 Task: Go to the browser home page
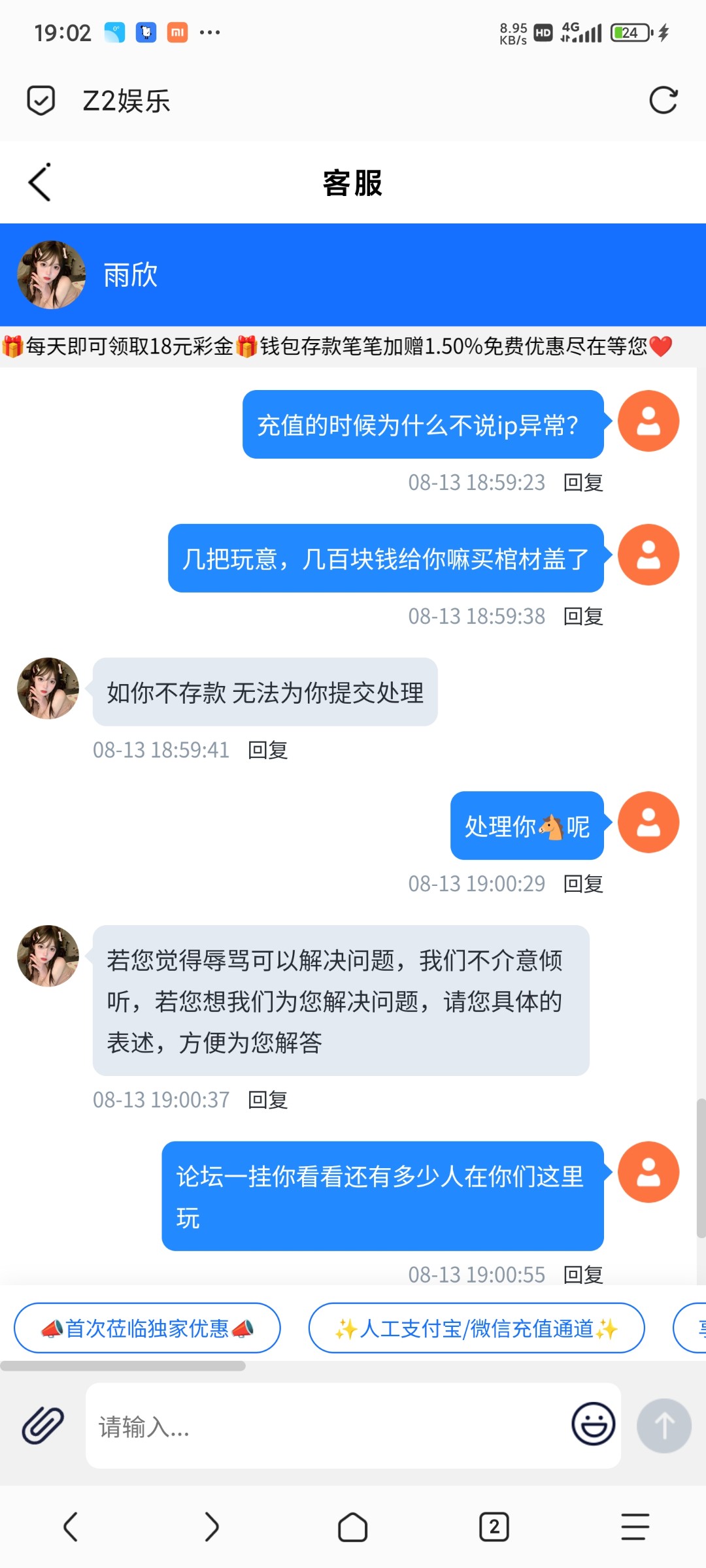pyautogui.click(x=352, y=1527)
